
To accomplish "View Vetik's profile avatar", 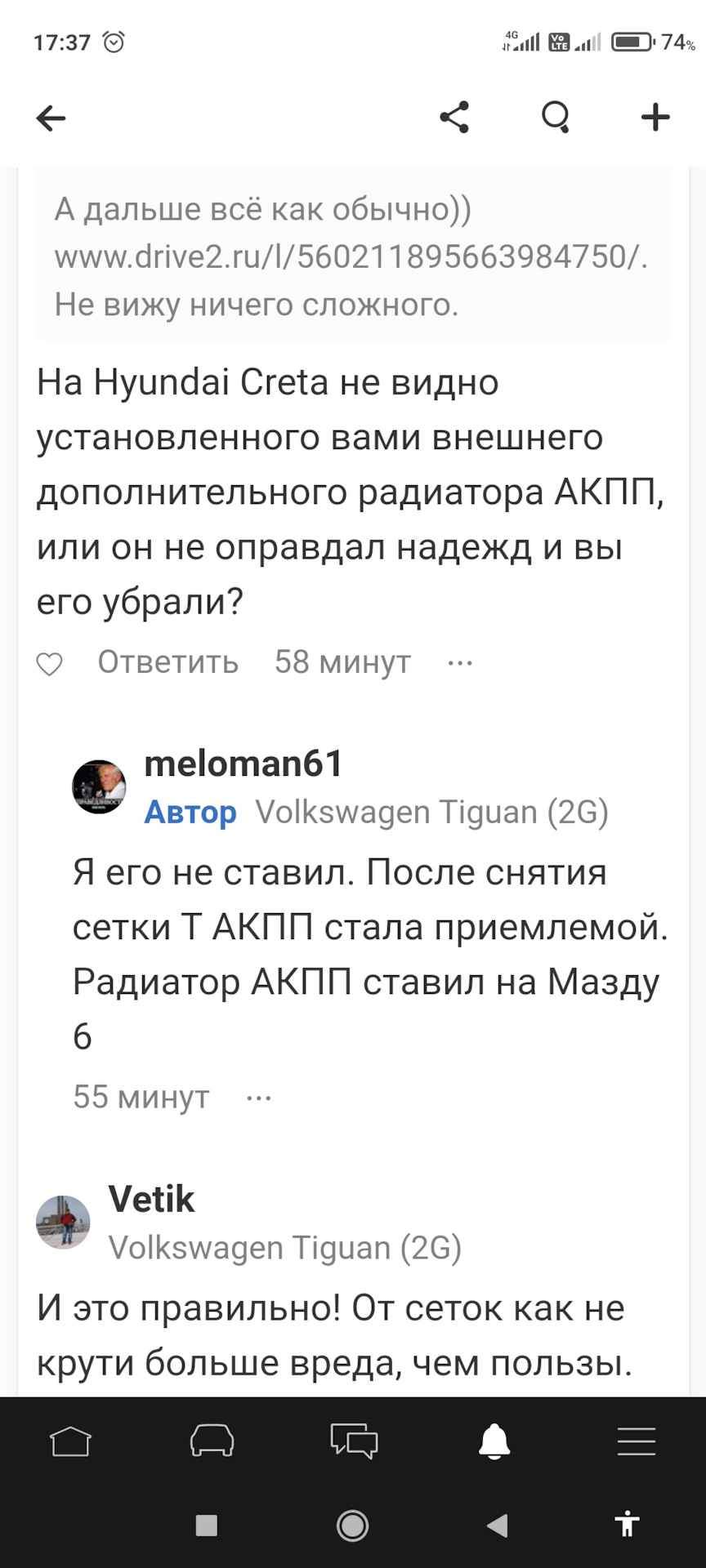I will point(63,1223).
